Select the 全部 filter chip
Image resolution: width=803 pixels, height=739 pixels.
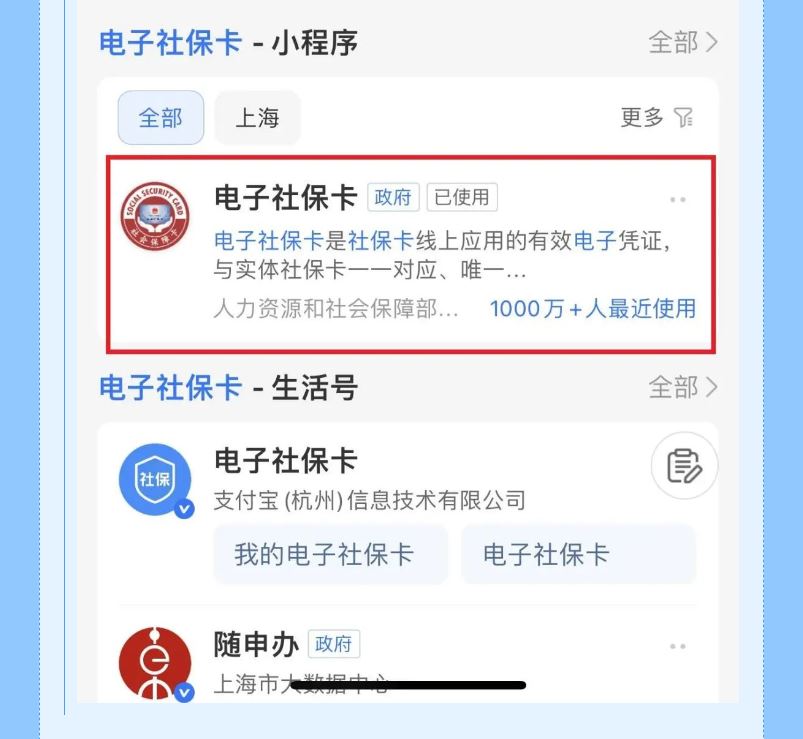coord(160,118)
